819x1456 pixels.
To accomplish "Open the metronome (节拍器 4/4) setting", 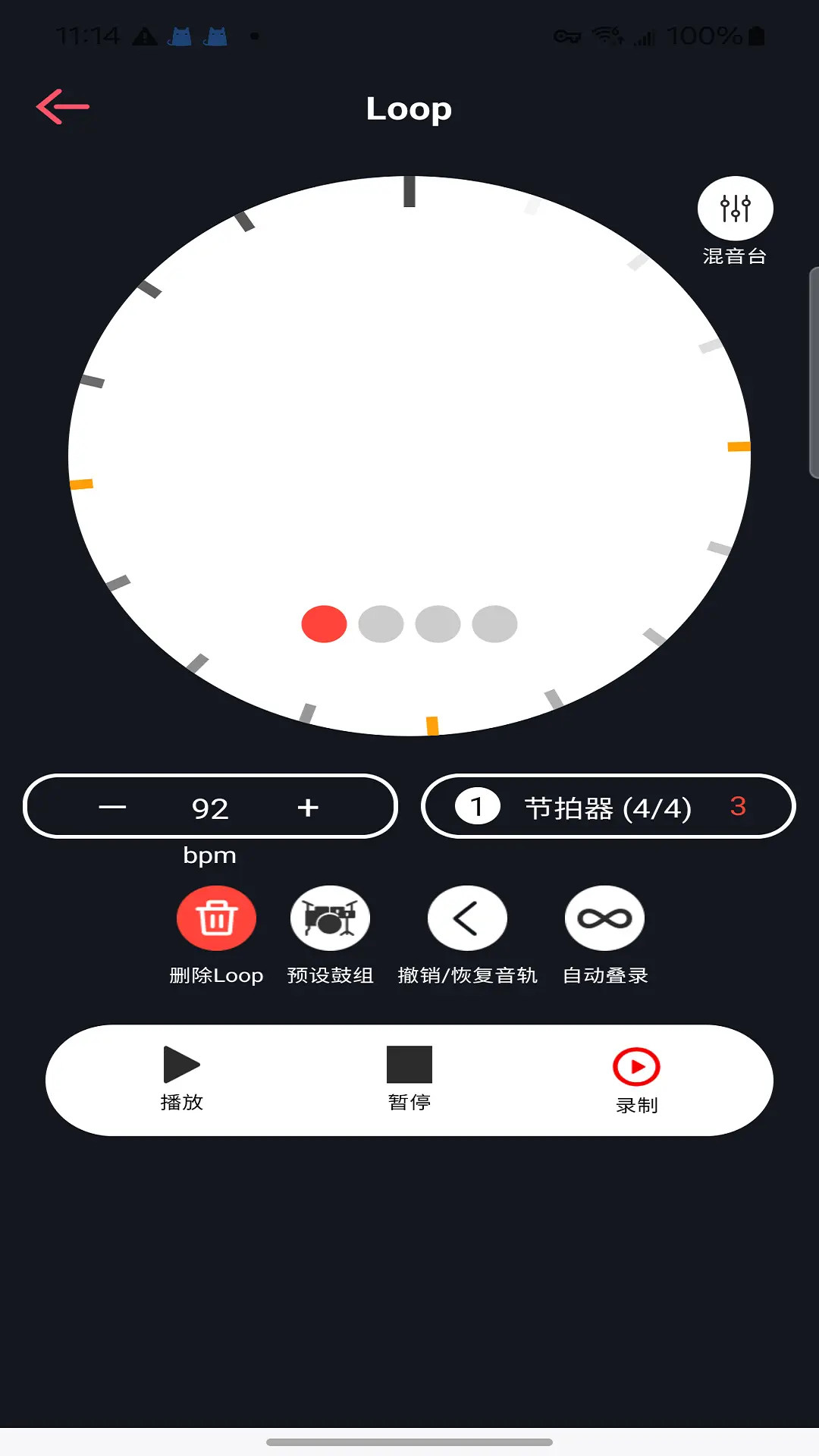I will coord(607,807).
